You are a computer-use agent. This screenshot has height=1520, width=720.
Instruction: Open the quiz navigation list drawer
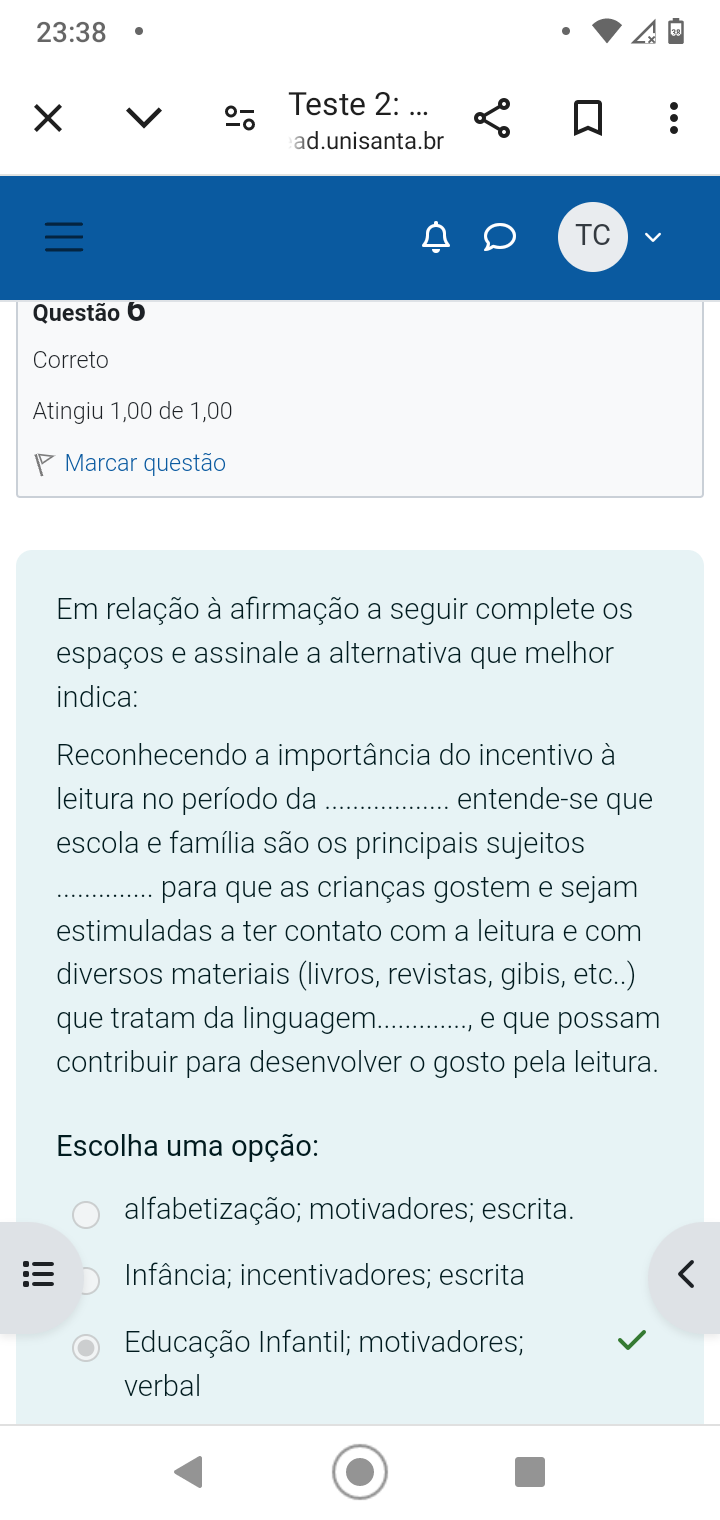[38, 1275]
